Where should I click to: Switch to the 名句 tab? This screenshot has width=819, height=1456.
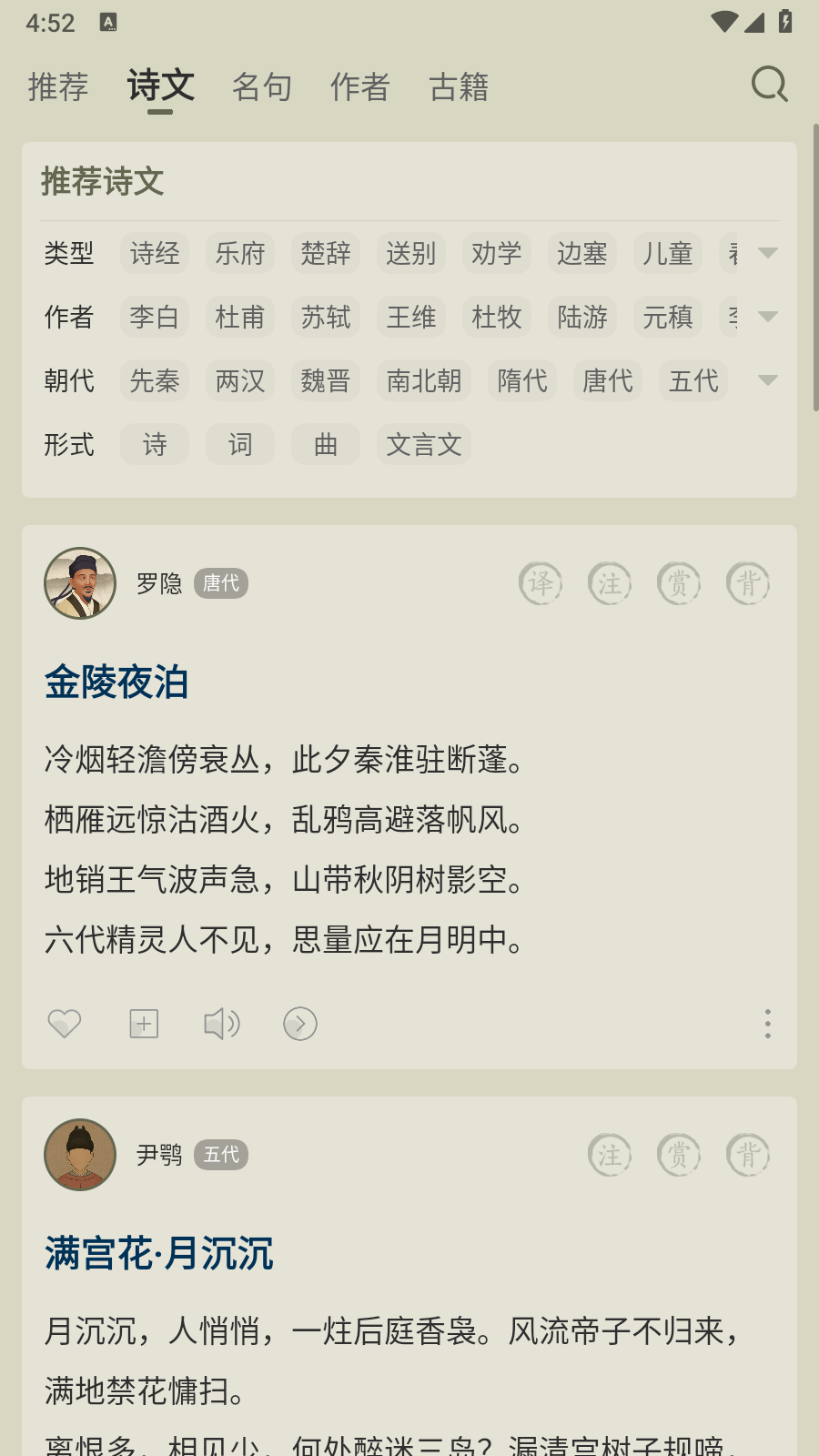[x=262, y=87]
